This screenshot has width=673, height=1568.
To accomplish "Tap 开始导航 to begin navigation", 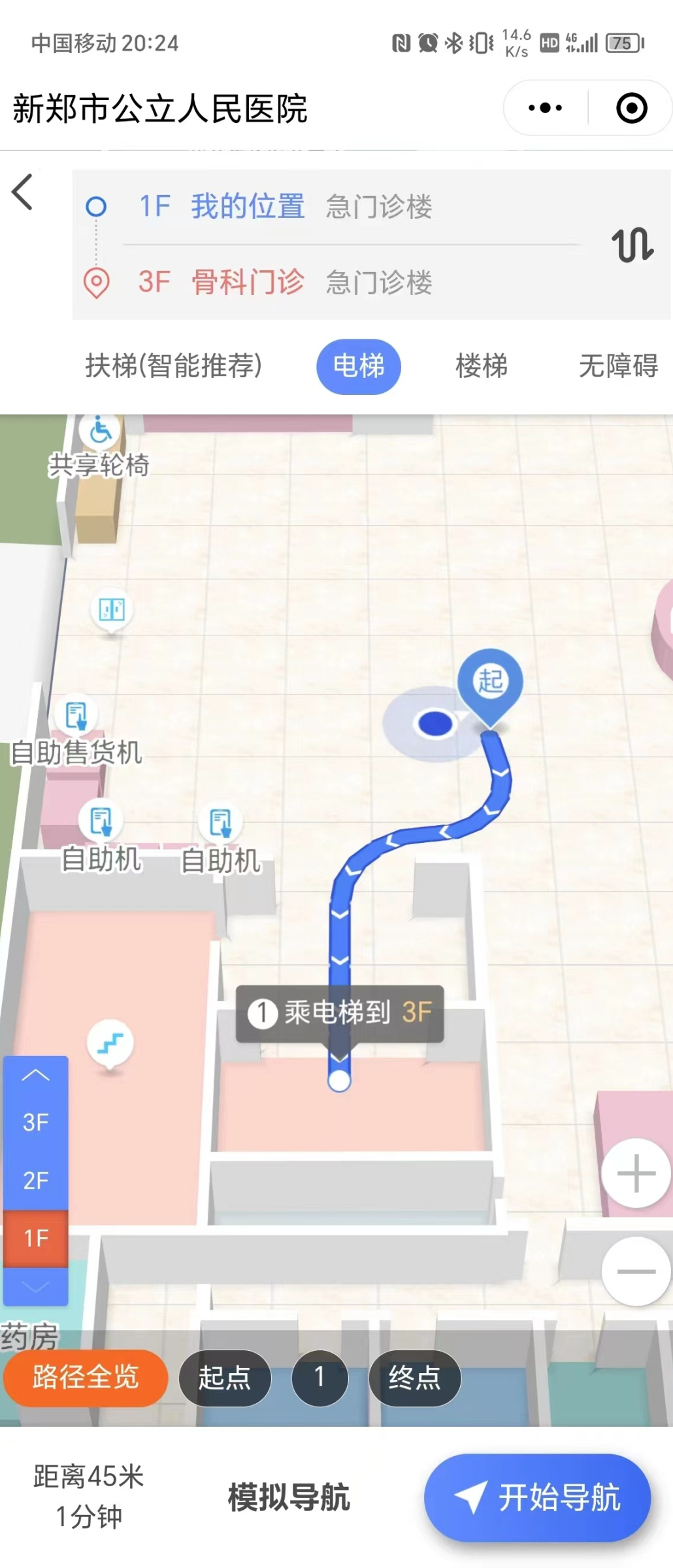I will point(537,1497).
